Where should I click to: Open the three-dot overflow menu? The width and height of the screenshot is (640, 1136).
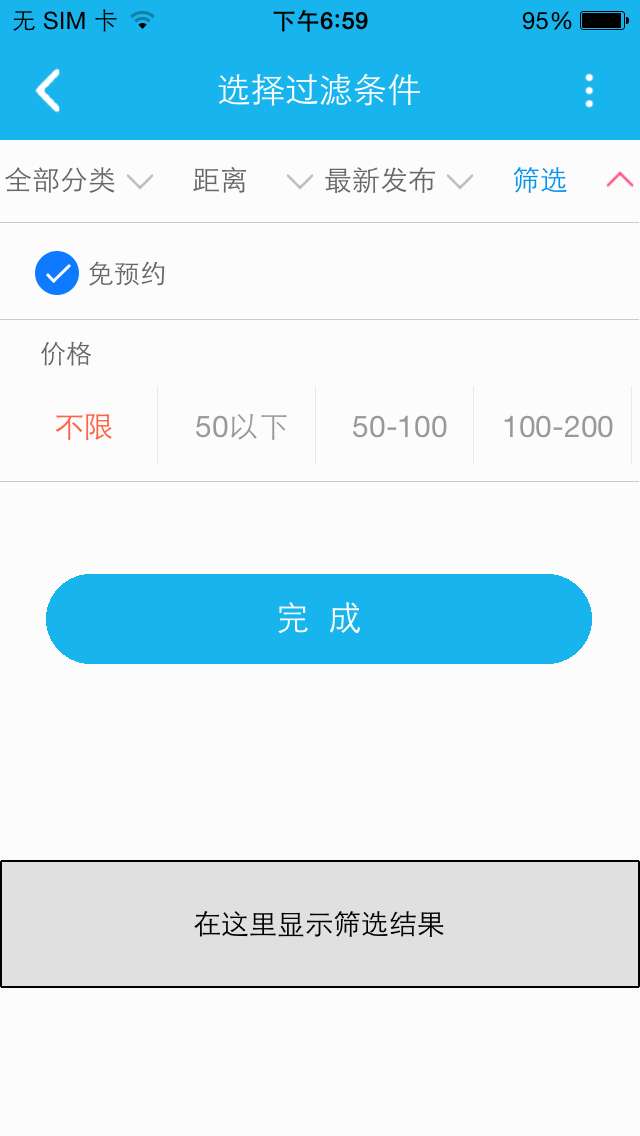(589, 91)
